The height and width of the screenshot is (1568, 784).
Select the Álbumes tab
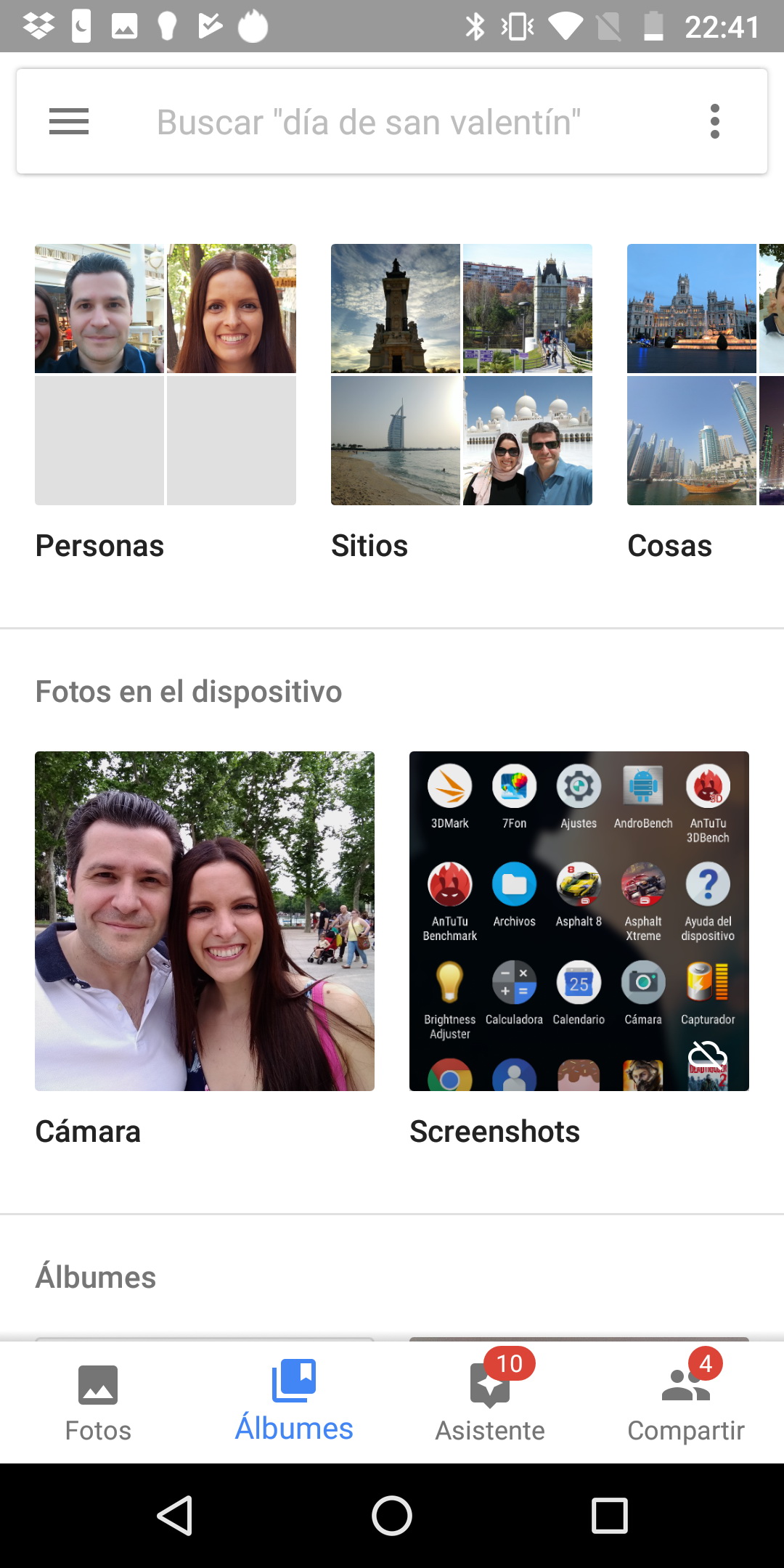294,1402
